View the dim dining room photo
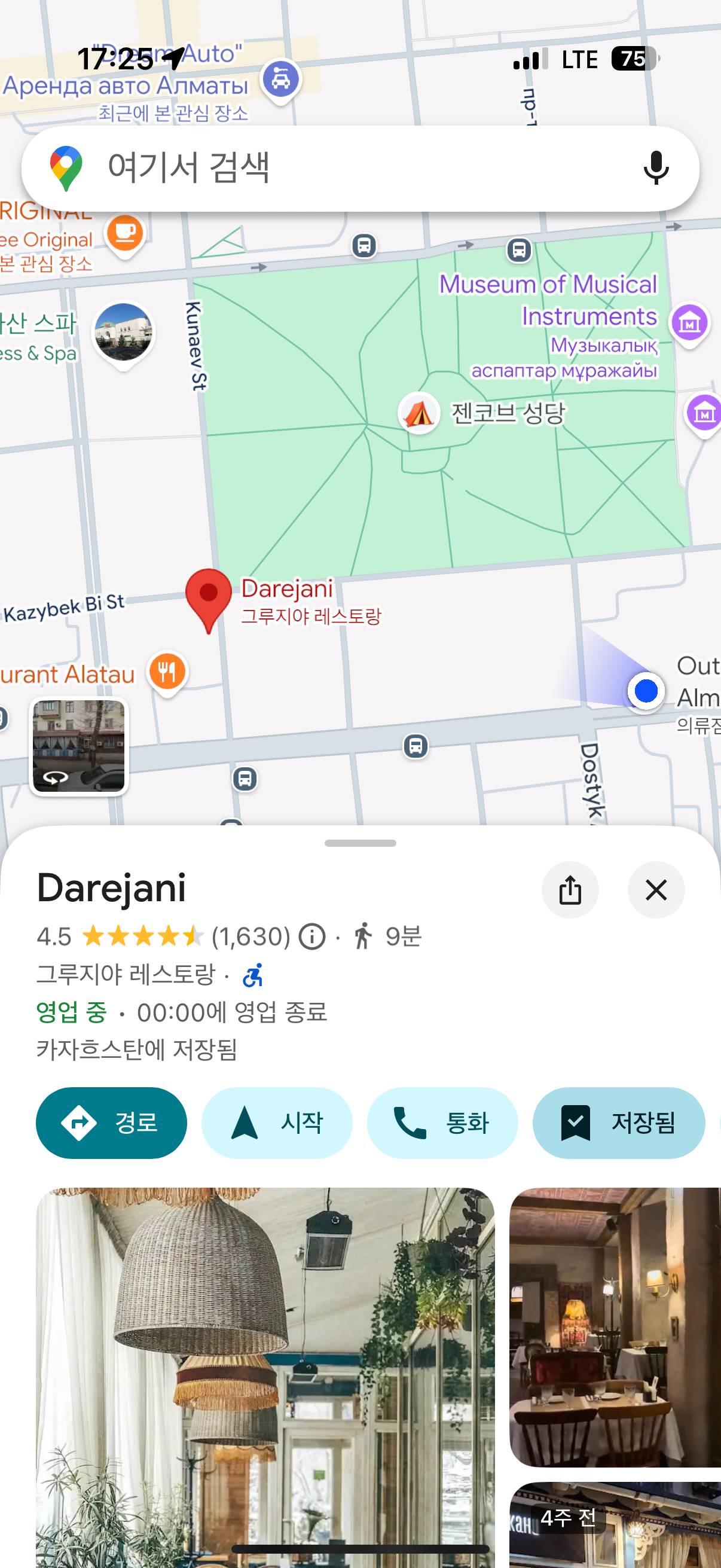Screen dimensions: 721x1568 [x=615, y=1327]
